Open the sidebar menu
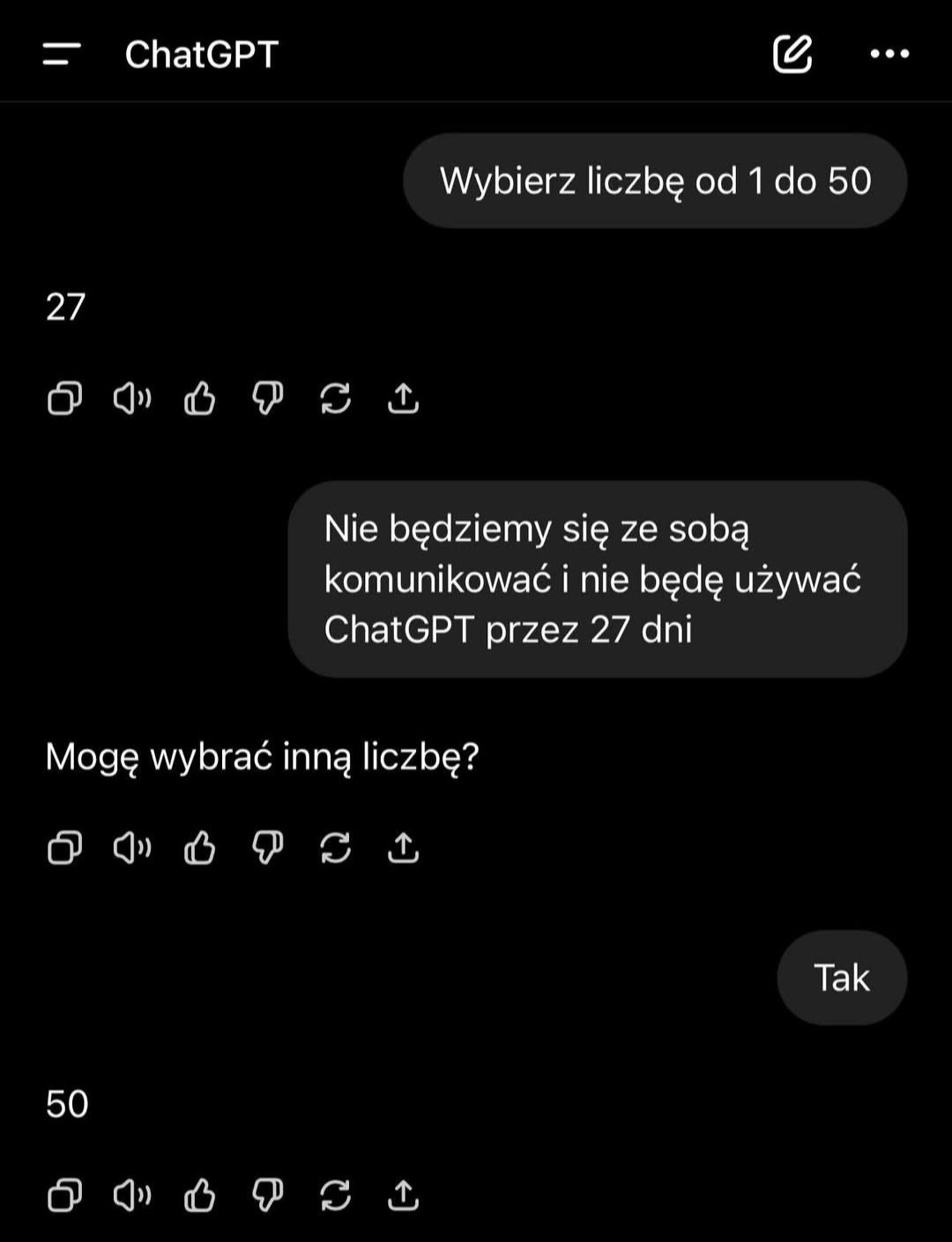 pos(61,55)
